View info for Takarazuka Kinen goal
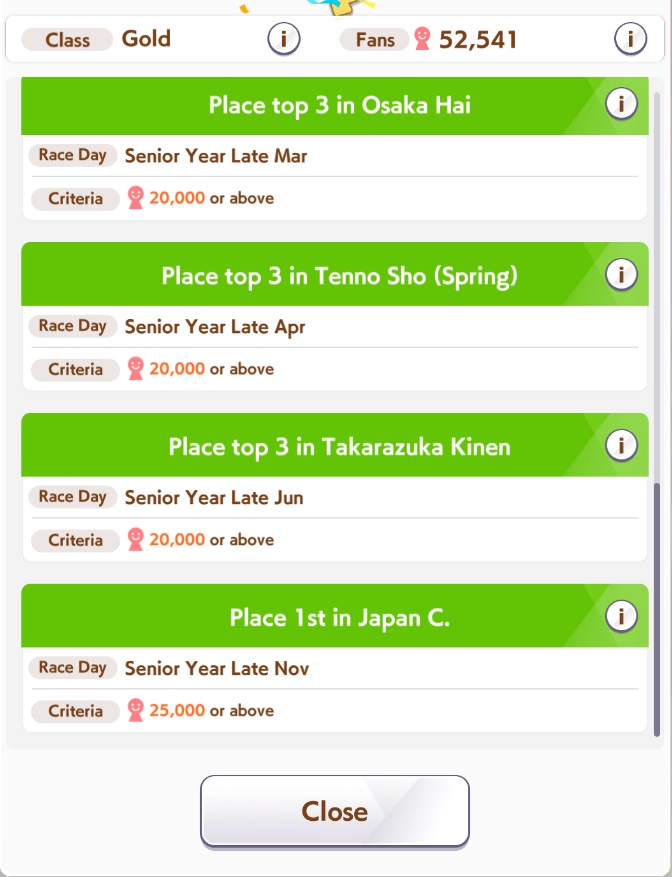 (621, 445)
